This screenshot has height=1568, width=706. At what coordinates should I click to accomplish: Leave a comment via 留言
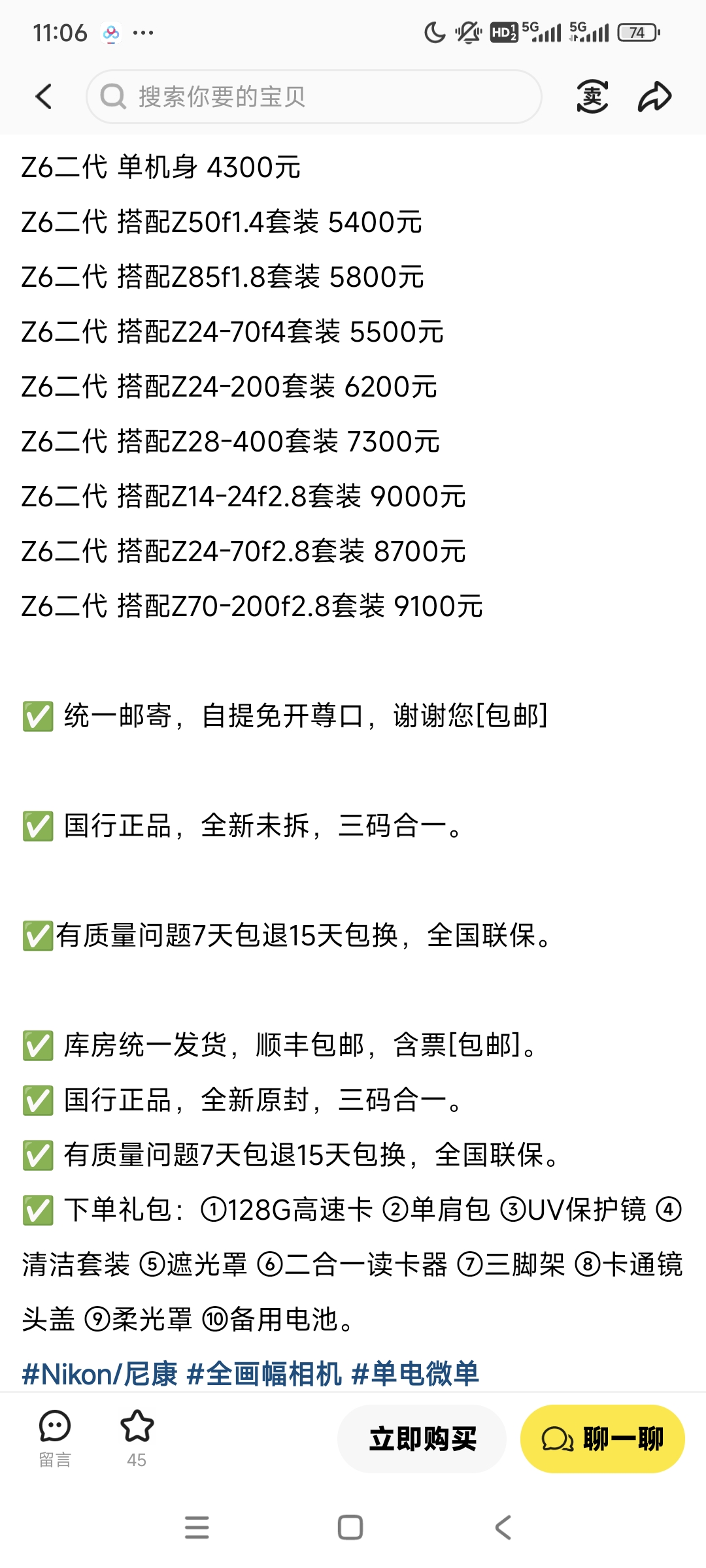(55, 1438)
